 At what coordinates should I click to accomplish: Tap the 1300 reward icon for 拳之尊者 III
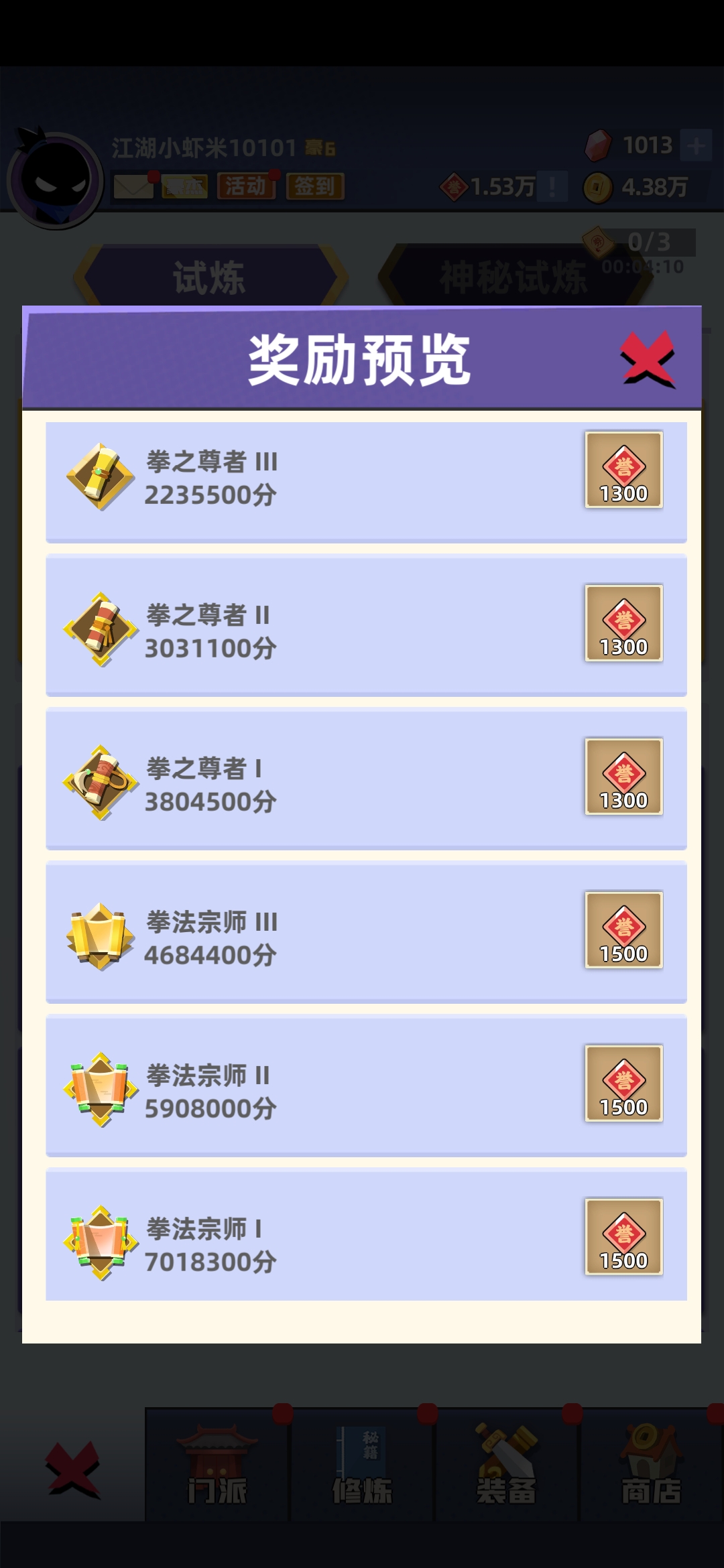coord(624,470)
